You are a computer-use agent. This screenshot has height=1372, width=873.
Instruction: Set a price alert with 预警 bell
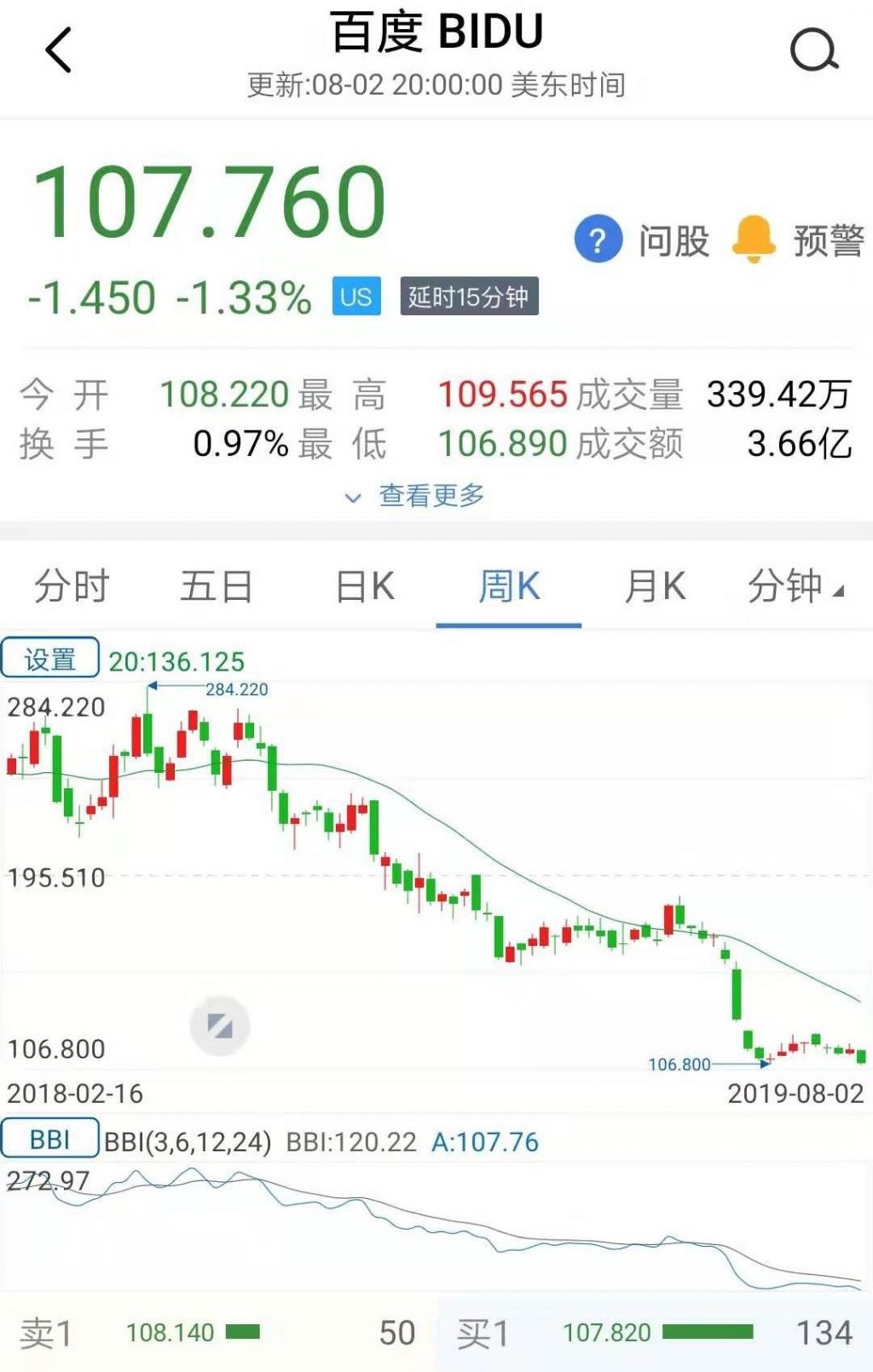[x=798, y=240]
